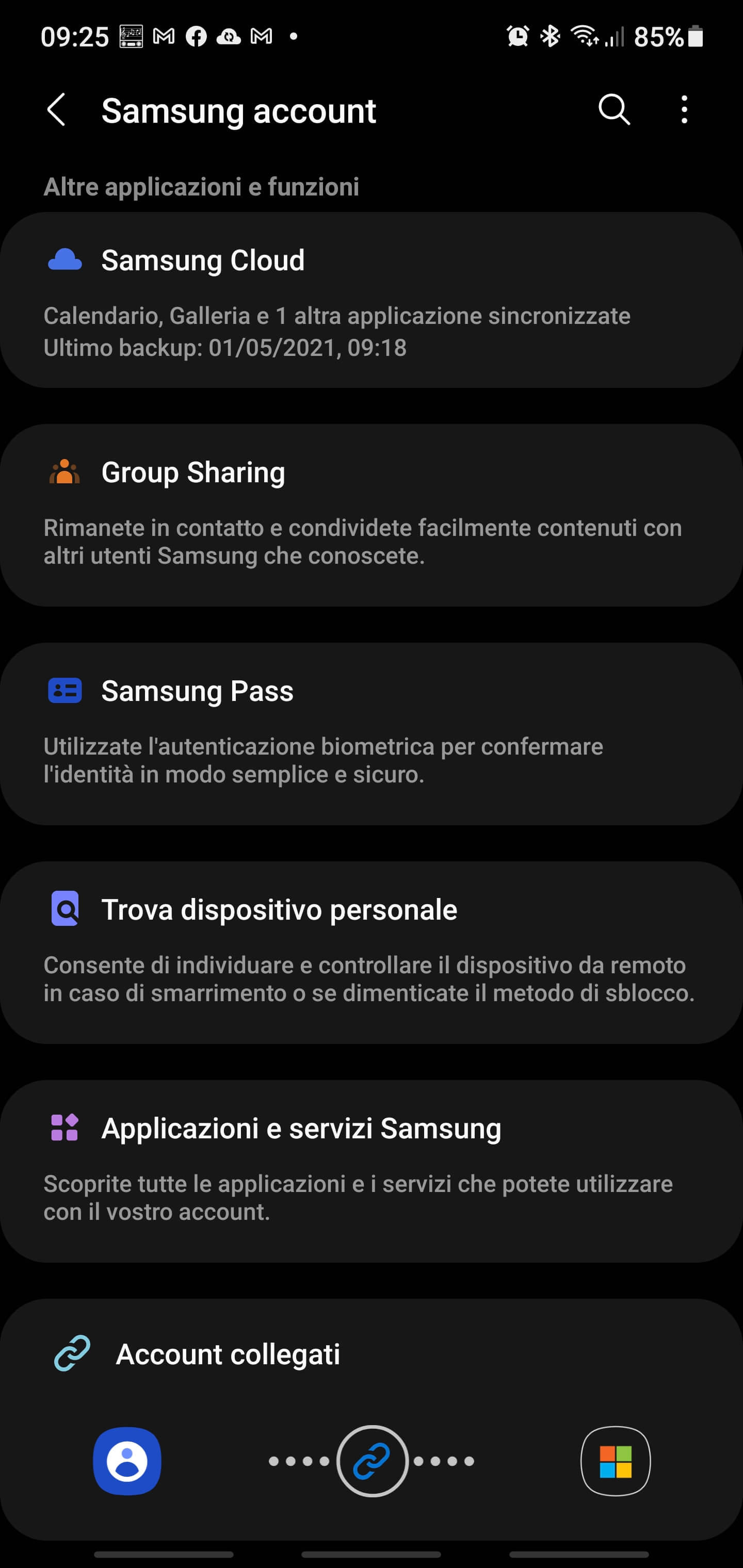The height and width of the screenshot is (1568, 743).
Task: Go back from Samsung account
Action: point(56,110)
